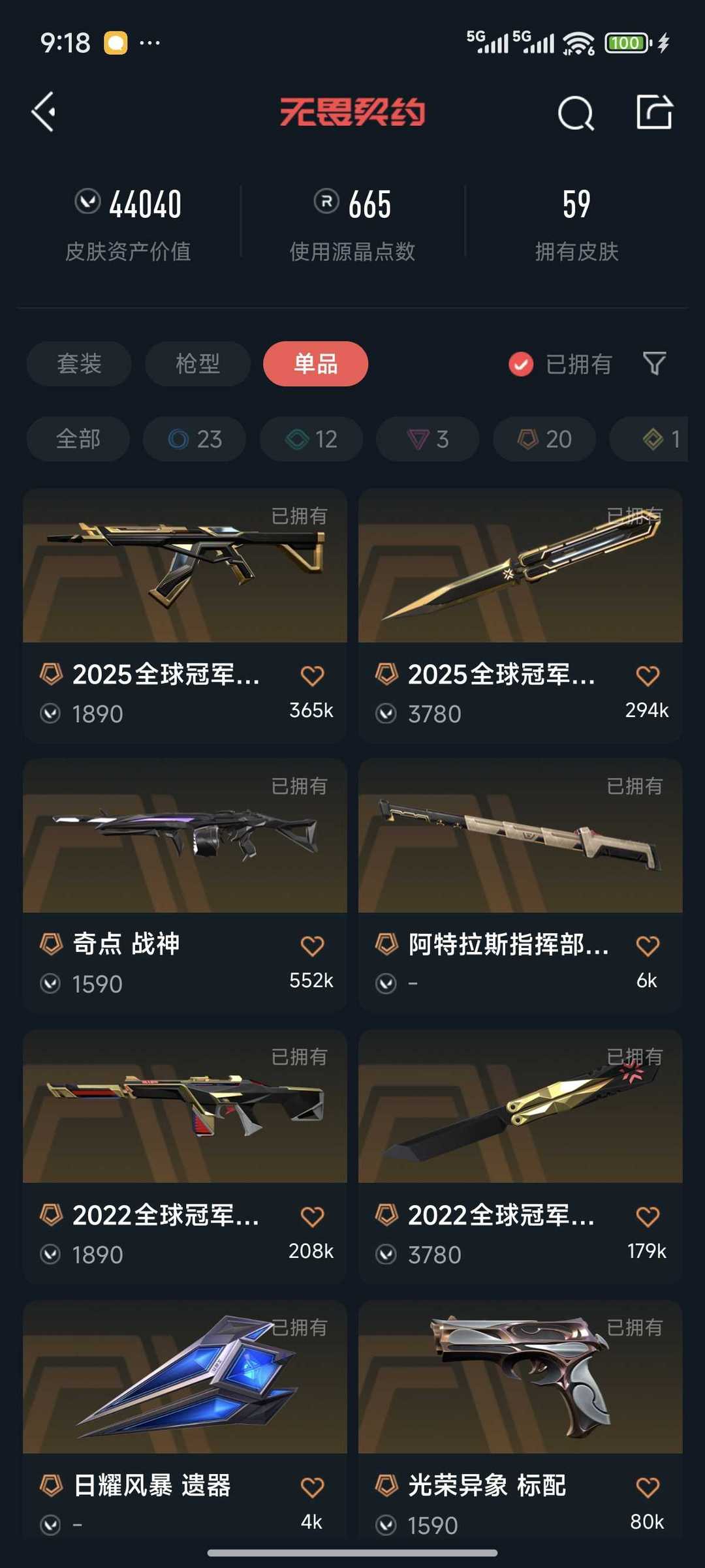Filter by the orange rarity chip 20
Image resolution: width=705 pixels, height=1568 pixels.
544,439
